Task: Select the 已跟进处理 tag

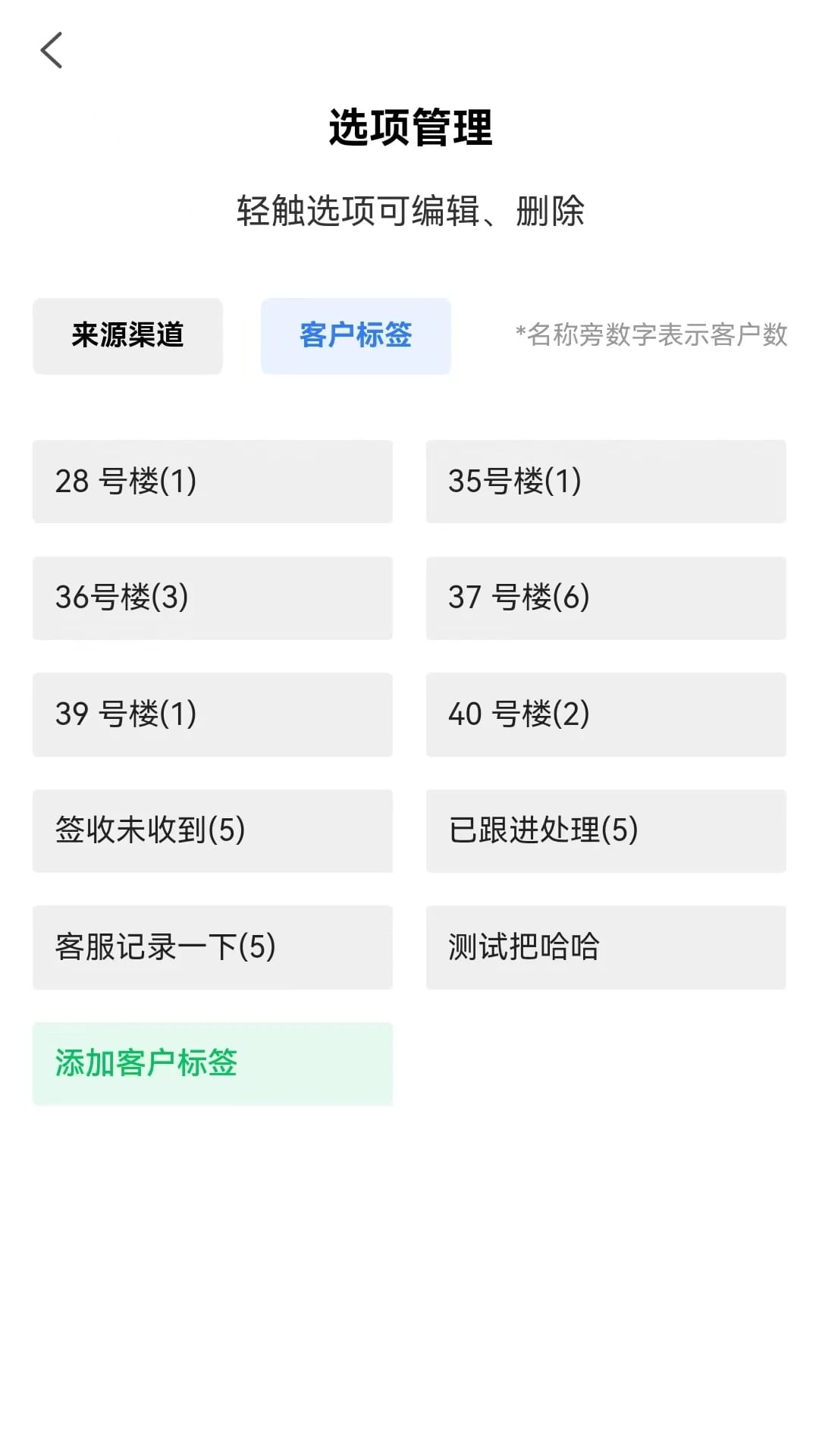Action: 606,830
